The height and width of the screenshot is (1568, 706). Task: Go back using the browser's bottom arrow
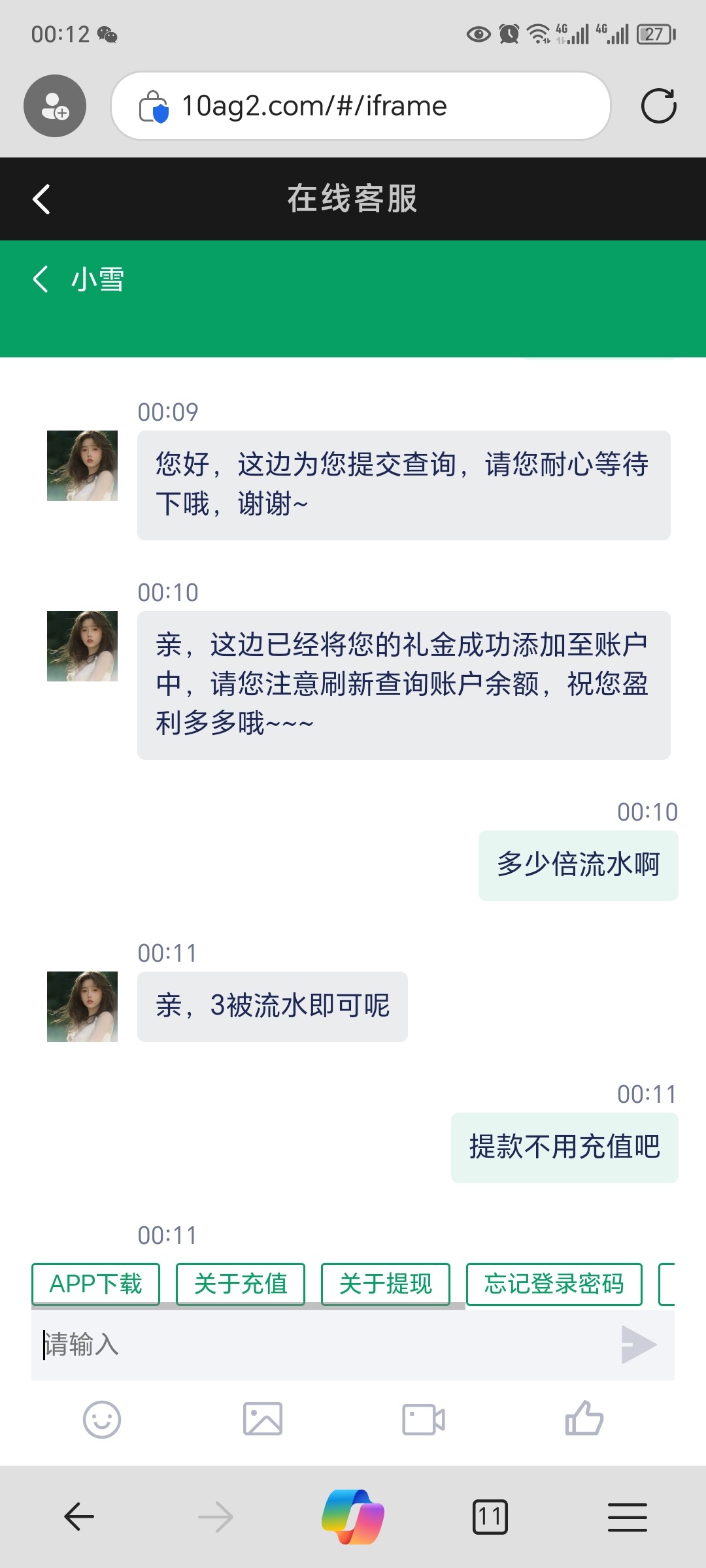79,1516
